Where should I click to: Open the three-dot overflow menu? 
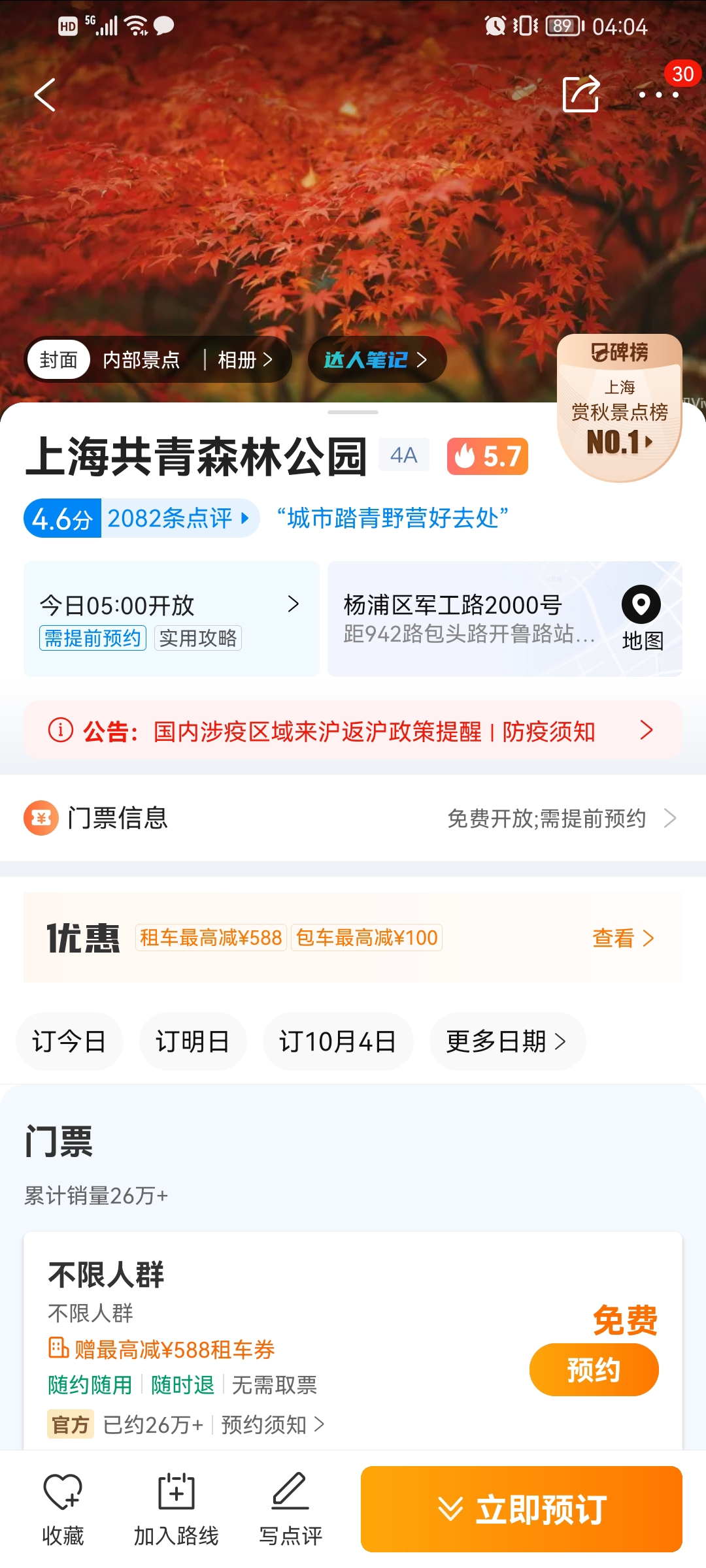coord(658,95)
